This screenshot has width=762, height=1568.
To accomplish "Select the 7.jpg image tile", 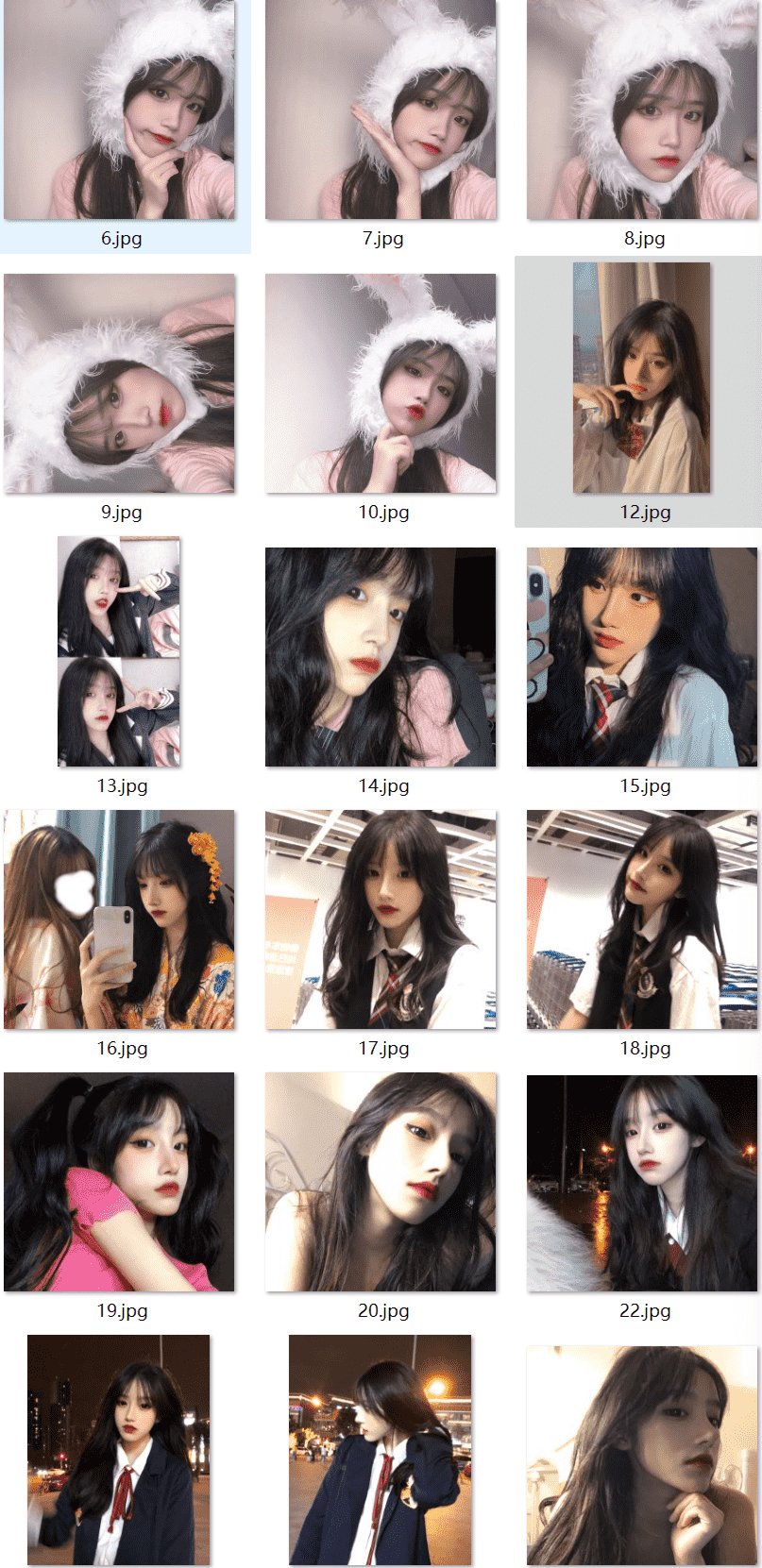I will click(x=381, y=110).
